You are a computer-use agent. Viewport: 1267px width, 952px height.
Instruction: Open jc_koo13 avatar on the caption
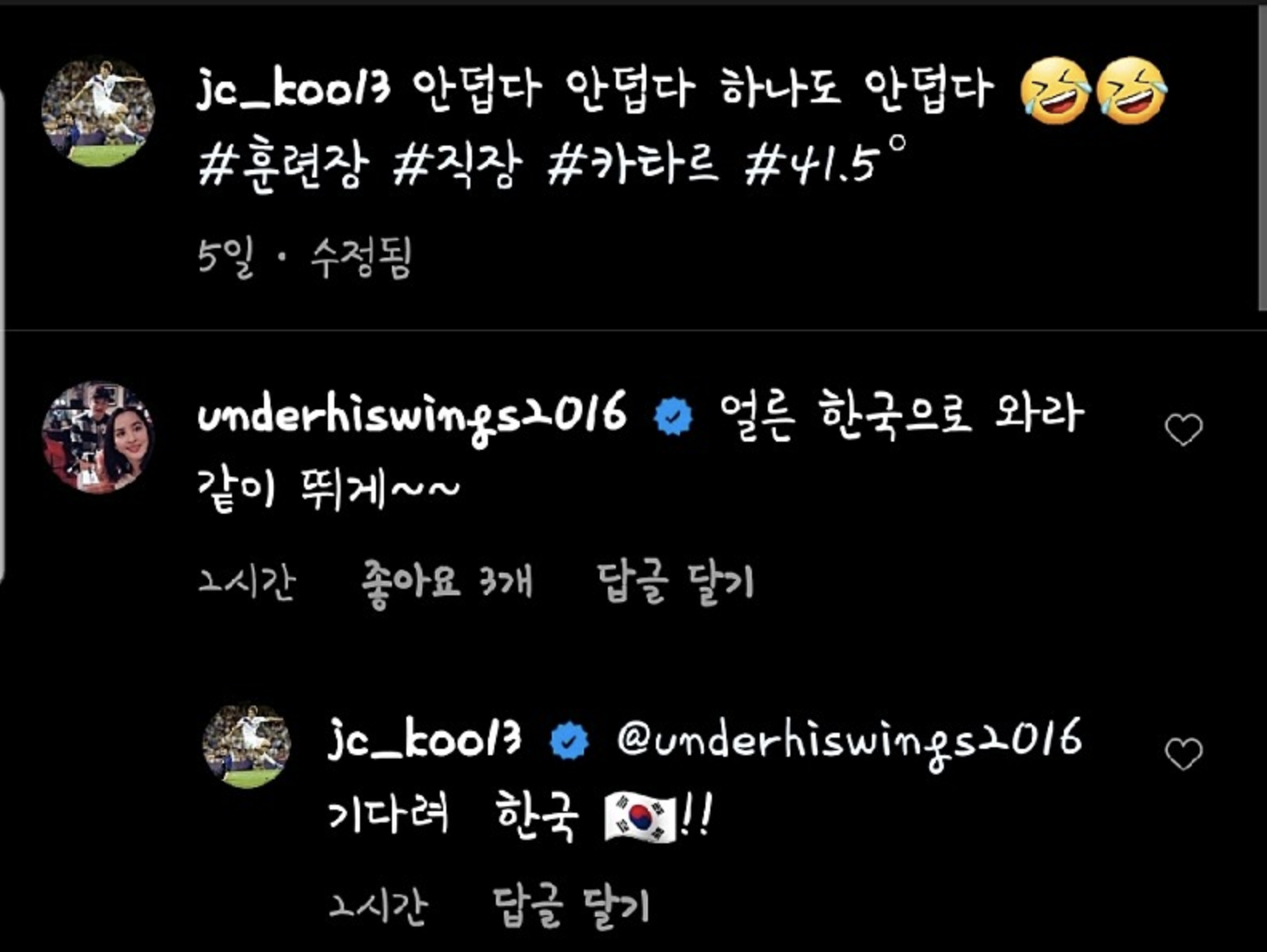click(x=98, y=112)
